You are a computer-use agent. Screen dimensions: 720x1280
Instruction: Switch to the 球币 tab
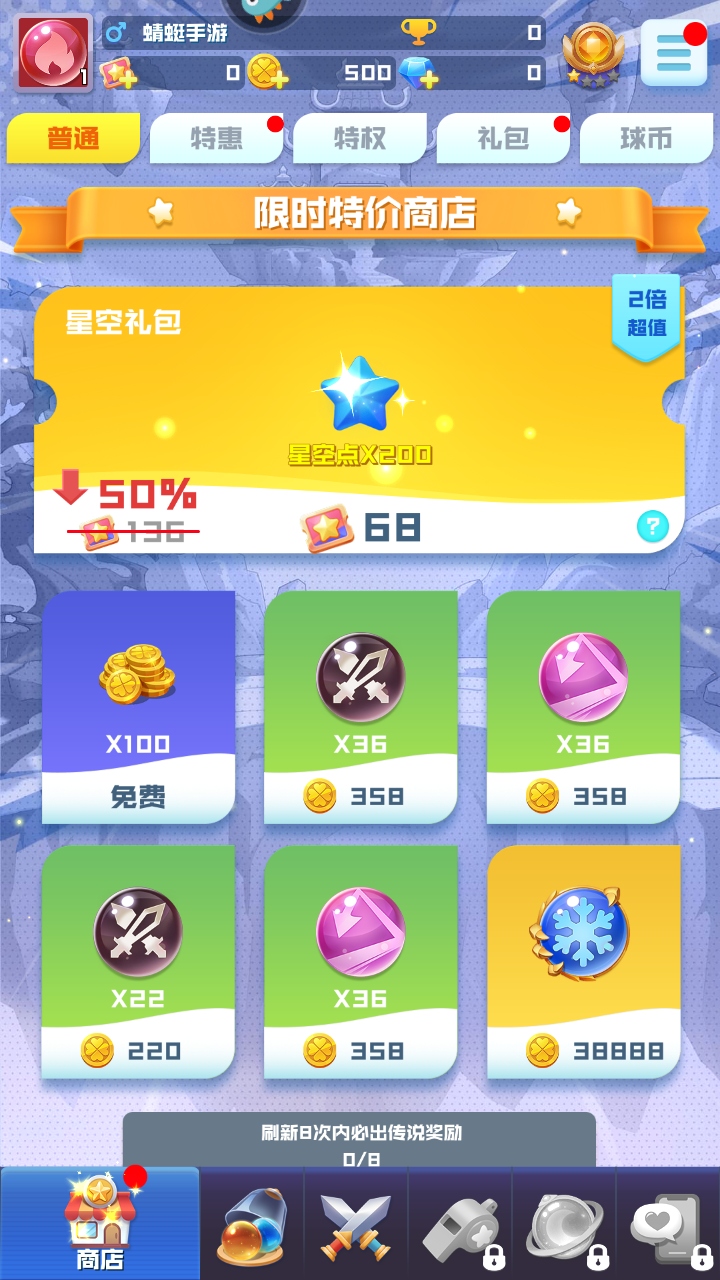click(x=646, y=138)
